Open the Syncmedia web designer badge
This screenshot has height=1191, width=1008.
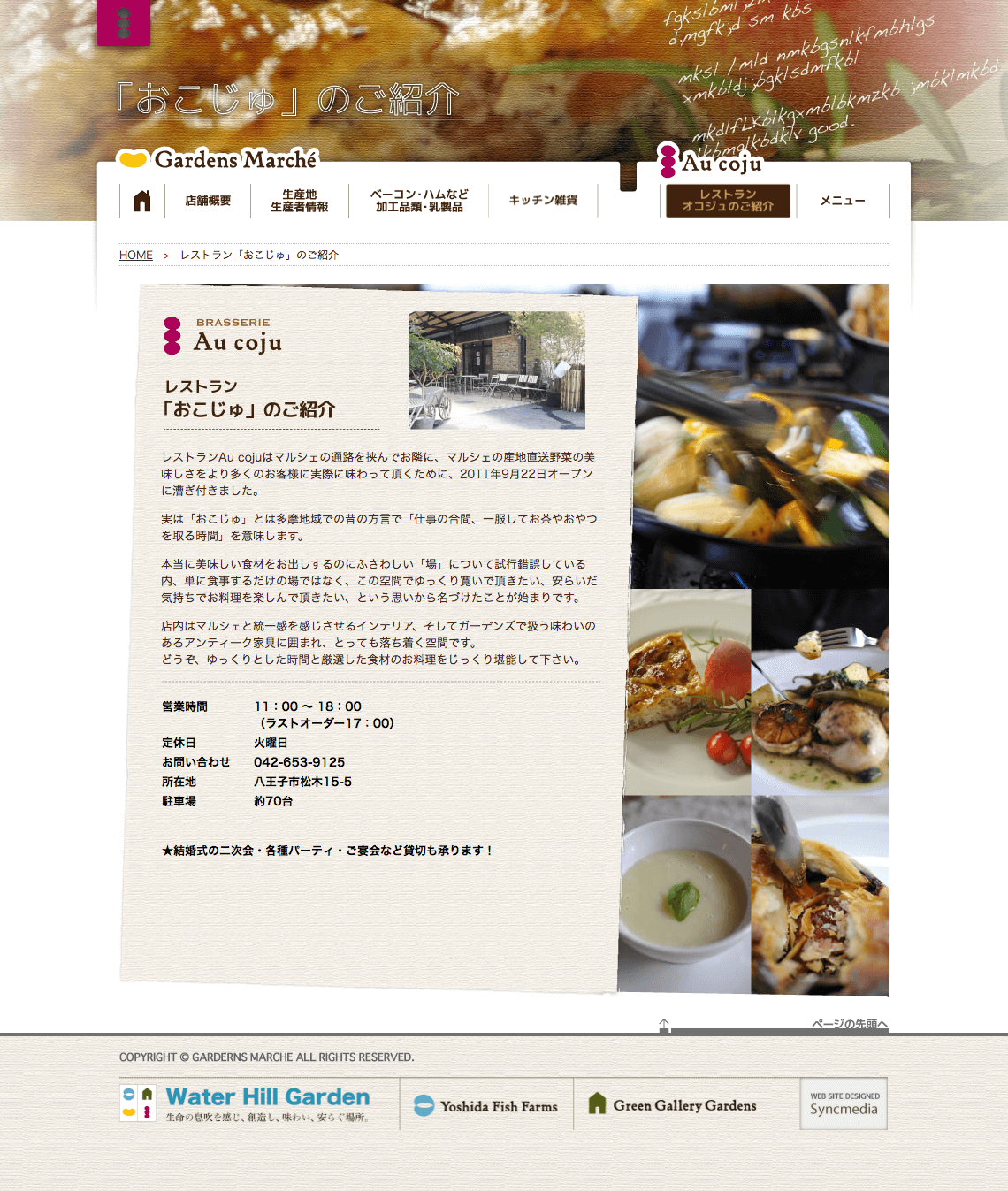click(x=844, y=1103)
